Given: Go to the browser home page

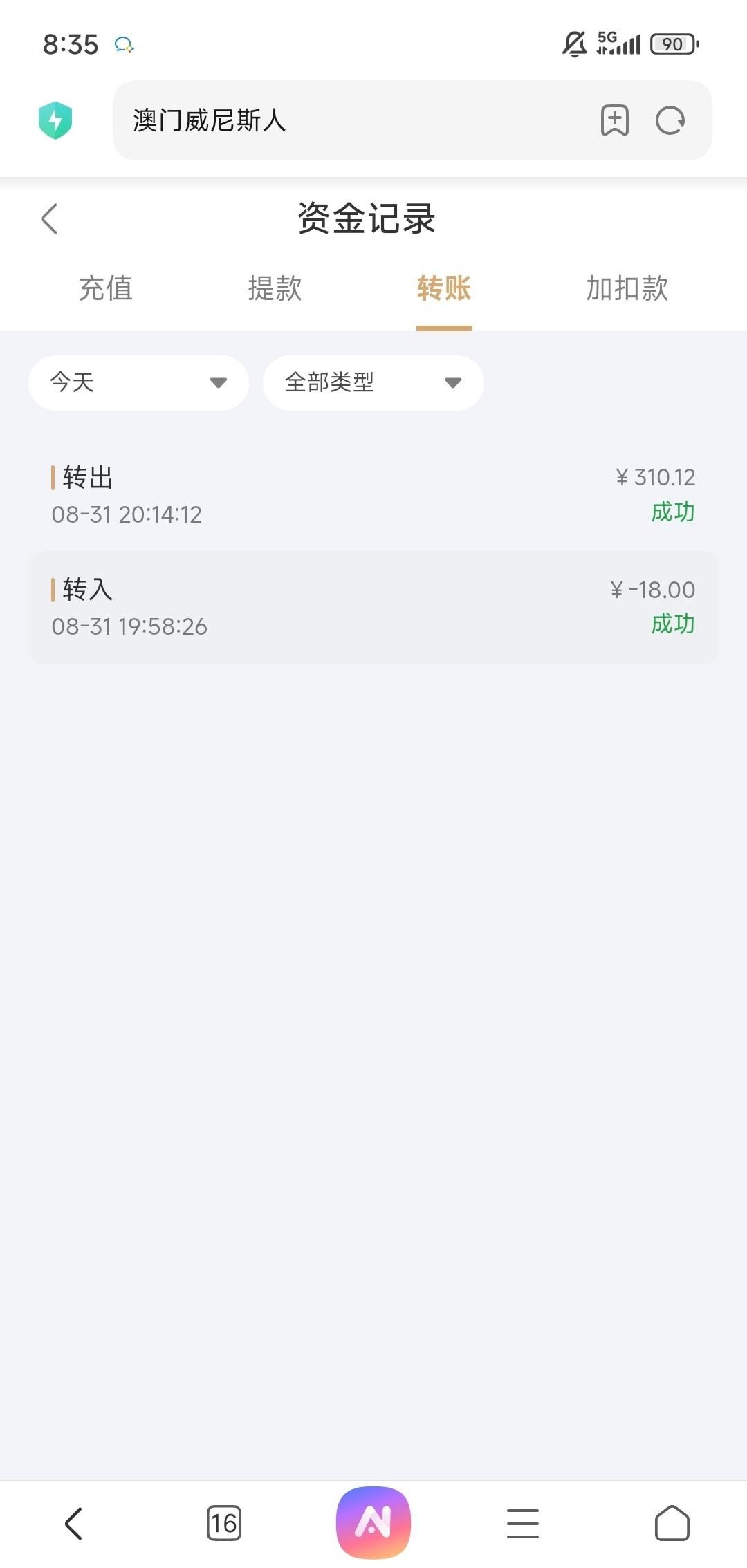Looking at the screenshot, I should point(672,1523).
